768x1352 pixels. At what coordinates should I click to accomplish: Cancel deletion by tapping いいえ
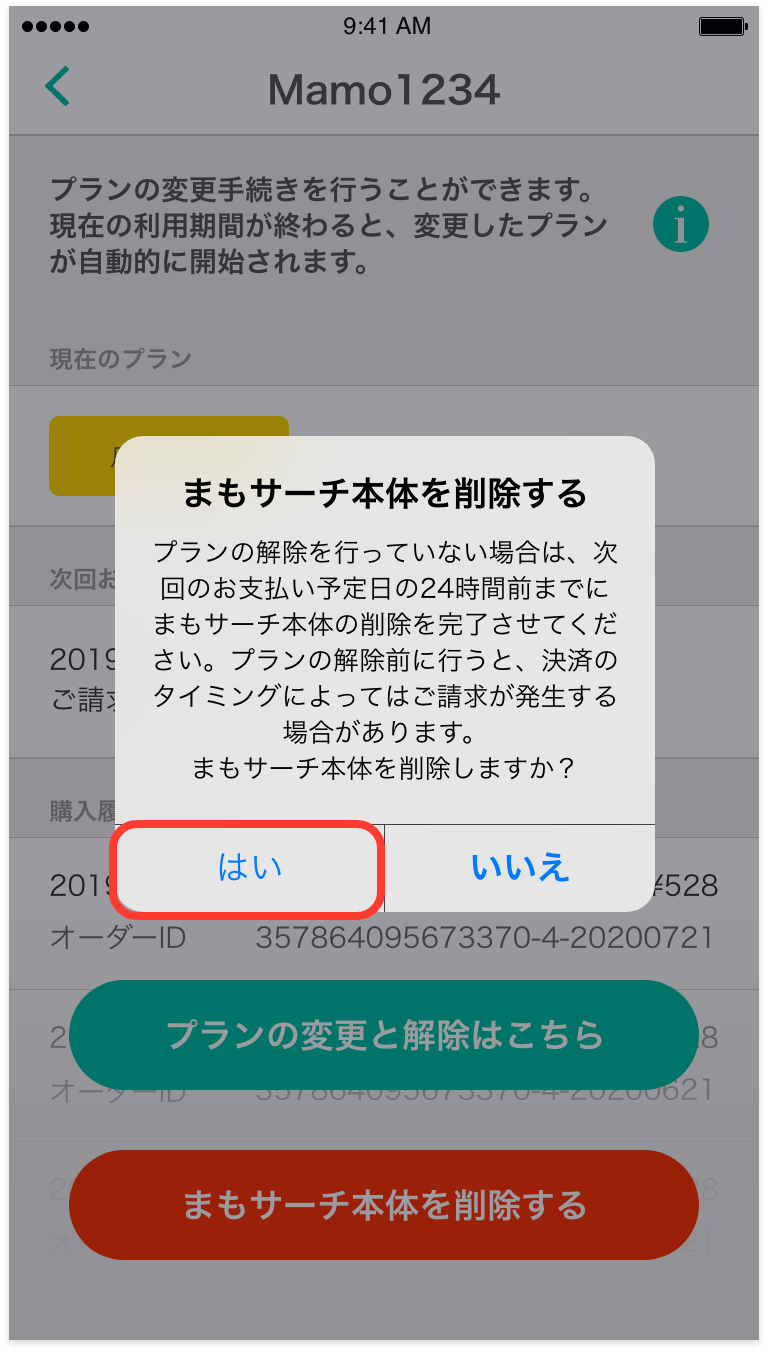click(520, 867)
